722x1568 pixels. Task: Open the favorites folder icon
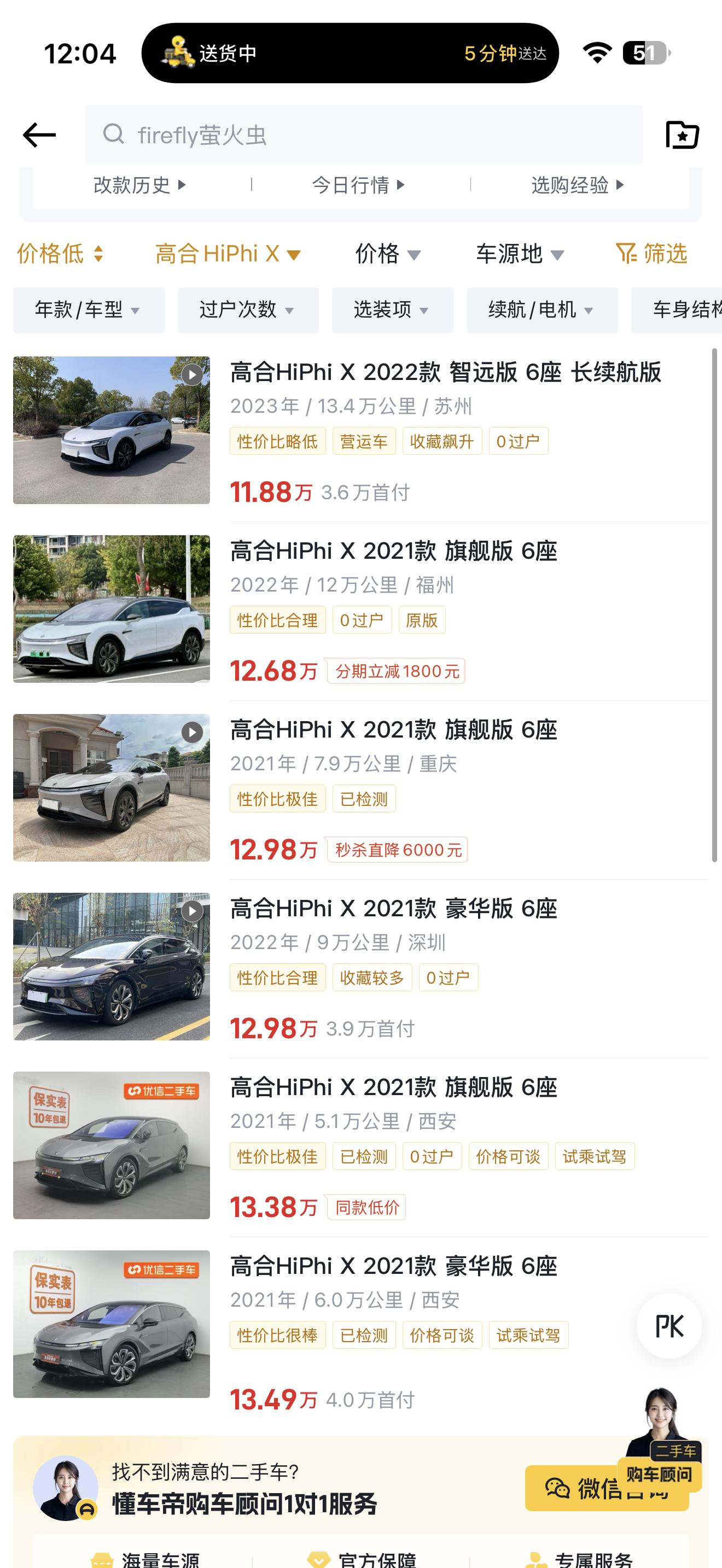point(682,134)
